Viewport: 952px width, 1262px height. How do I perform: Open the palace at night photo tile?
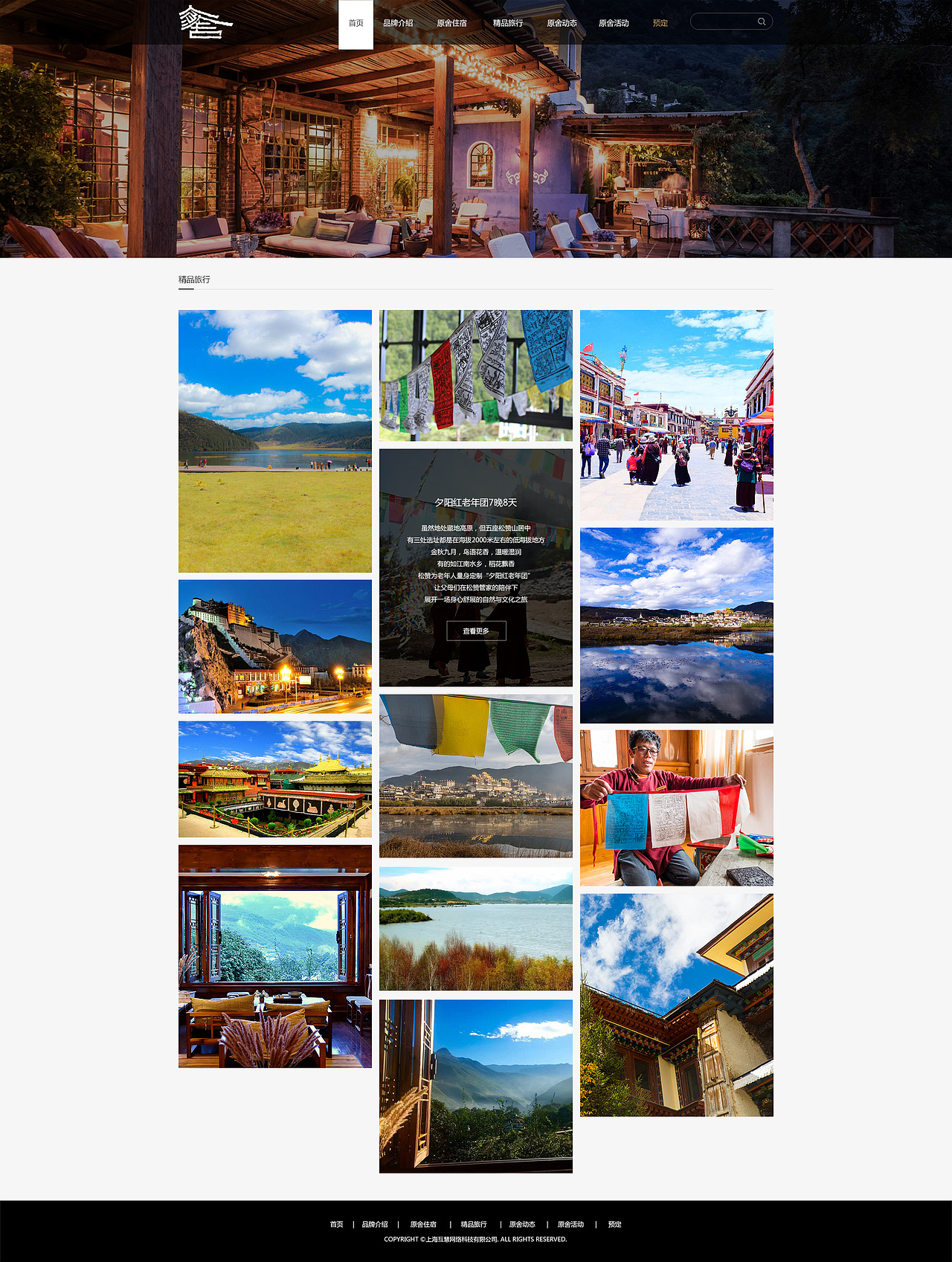[x=275, y=646]
